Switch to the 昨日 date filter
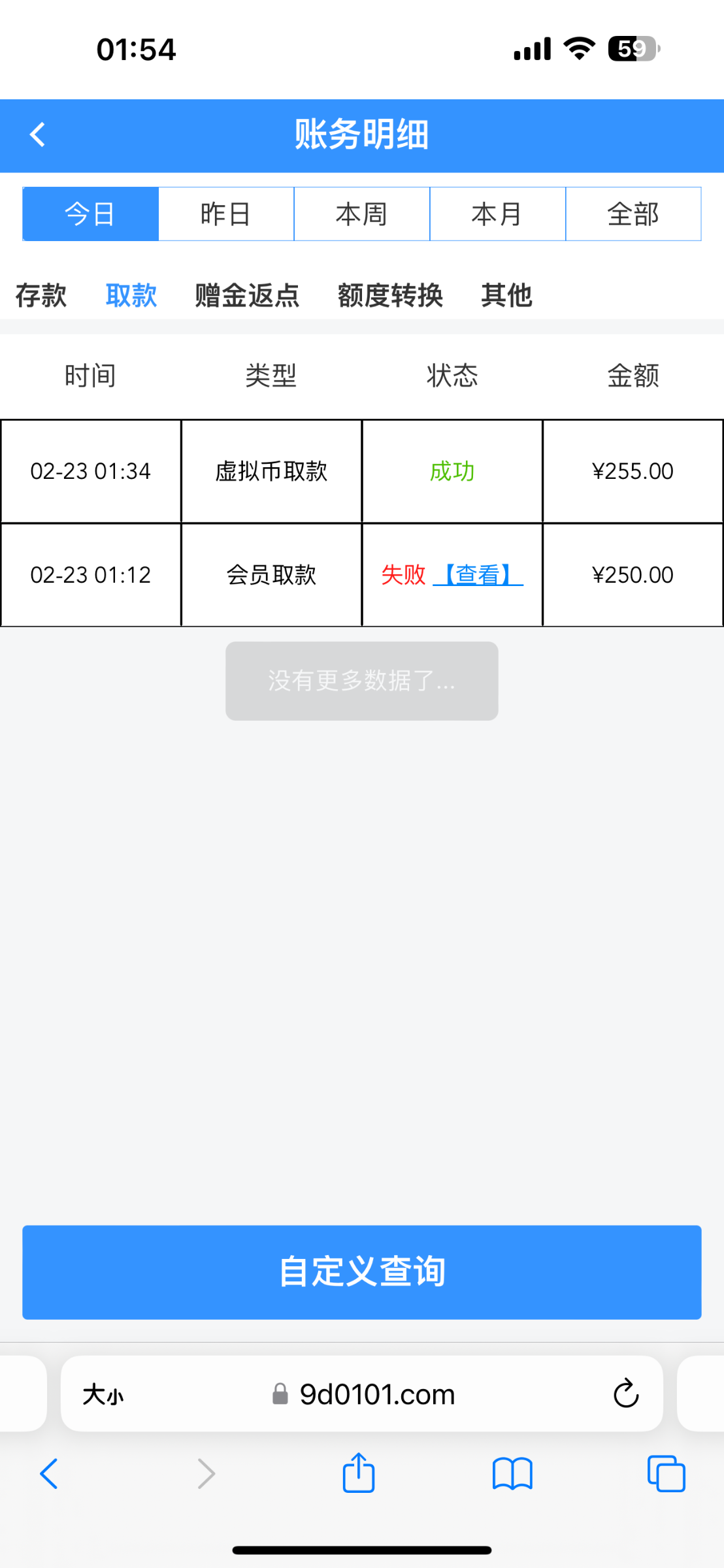 pos(226,214)
